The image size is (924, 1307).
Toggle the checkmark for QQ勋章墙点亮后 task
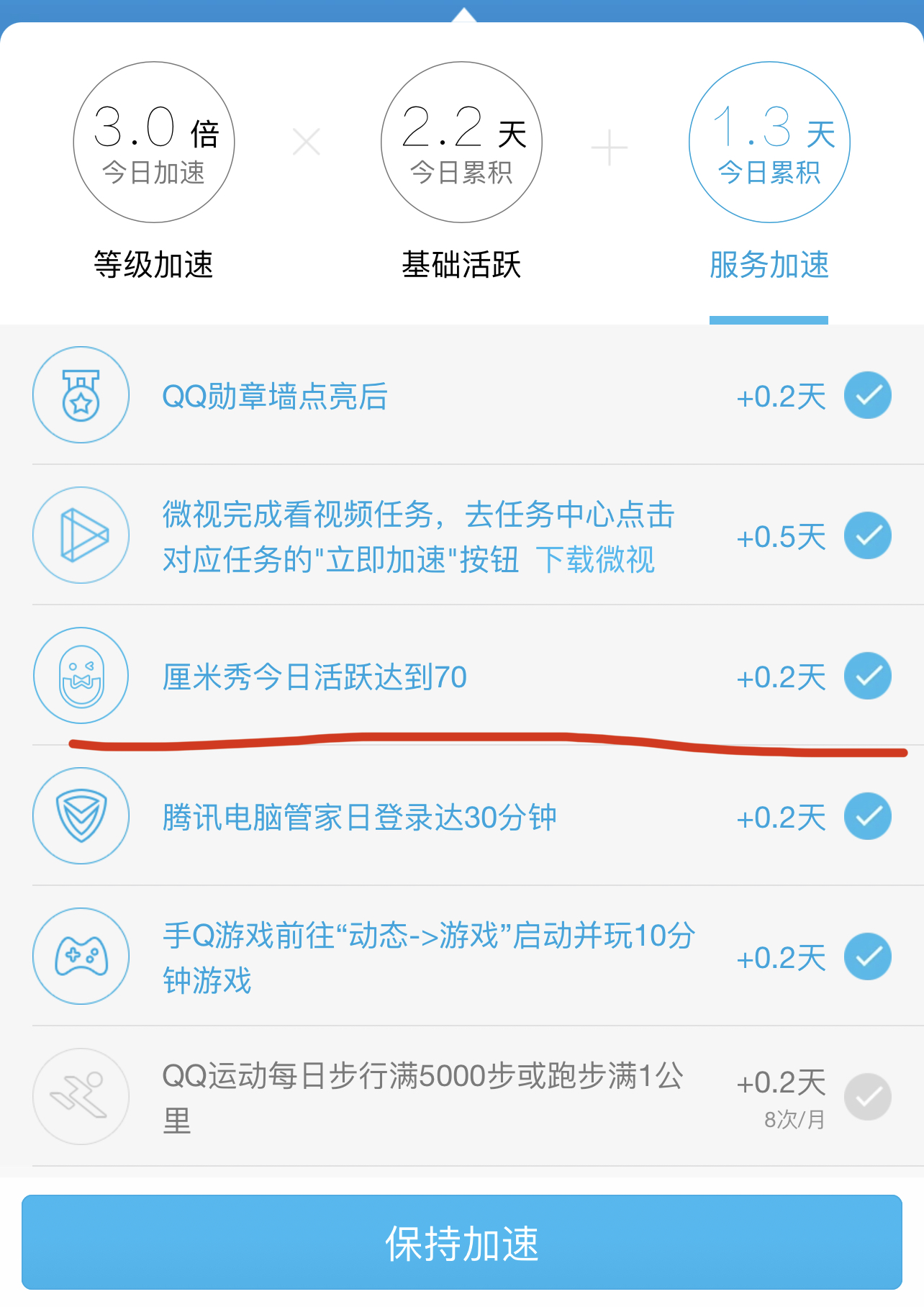coord(868,395)
